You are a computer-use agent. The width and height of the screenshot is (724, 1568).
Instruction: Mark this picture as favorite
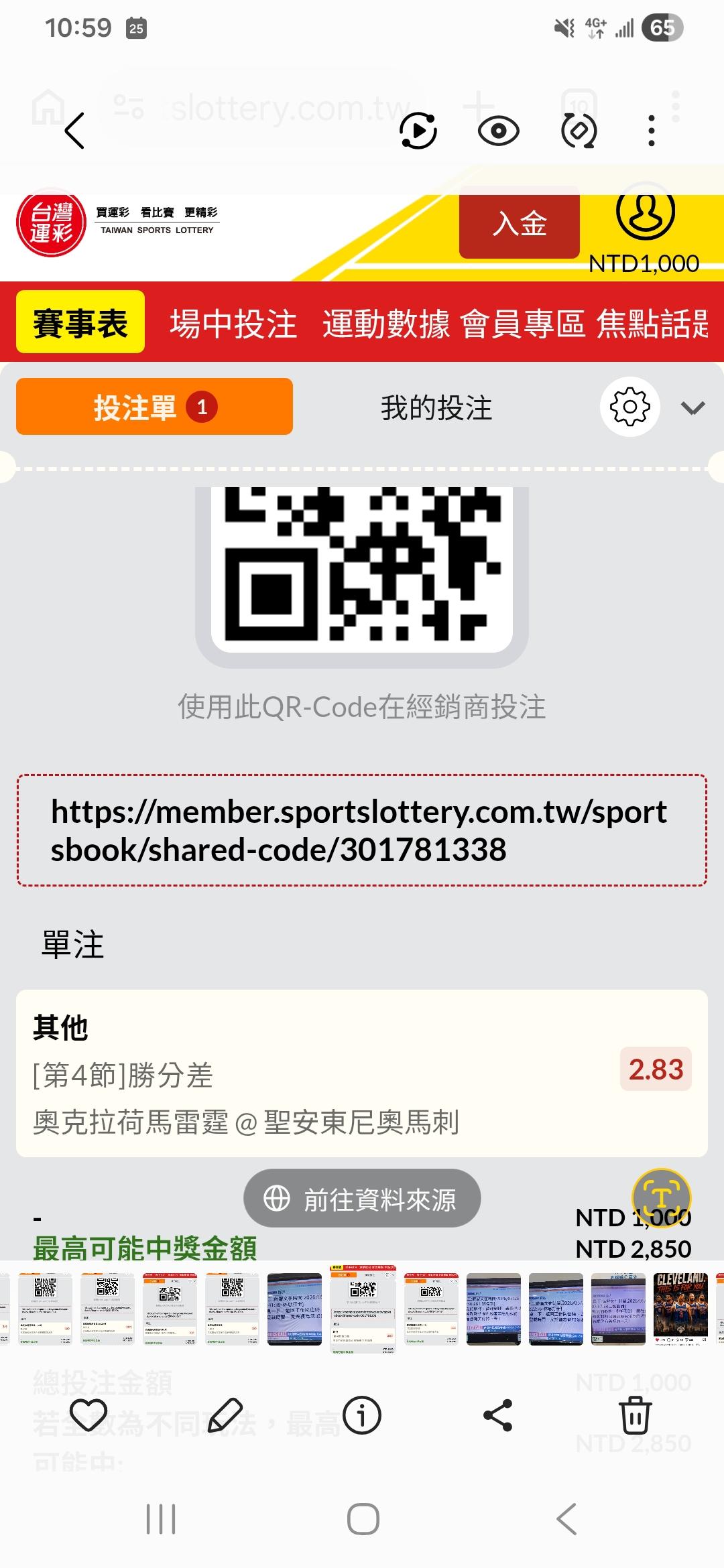[88, 1415]
